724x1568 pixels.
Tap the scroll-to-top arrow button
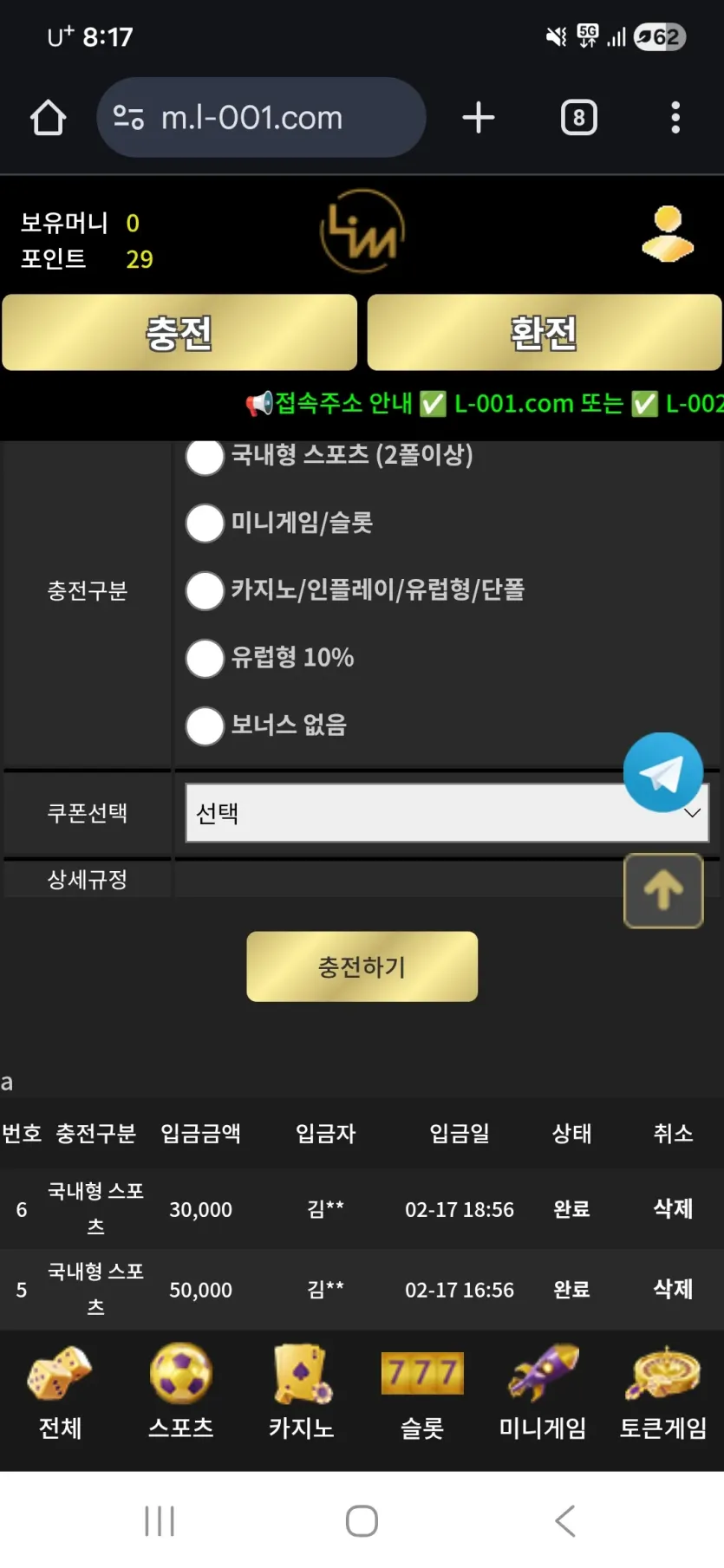pos(663,890)
